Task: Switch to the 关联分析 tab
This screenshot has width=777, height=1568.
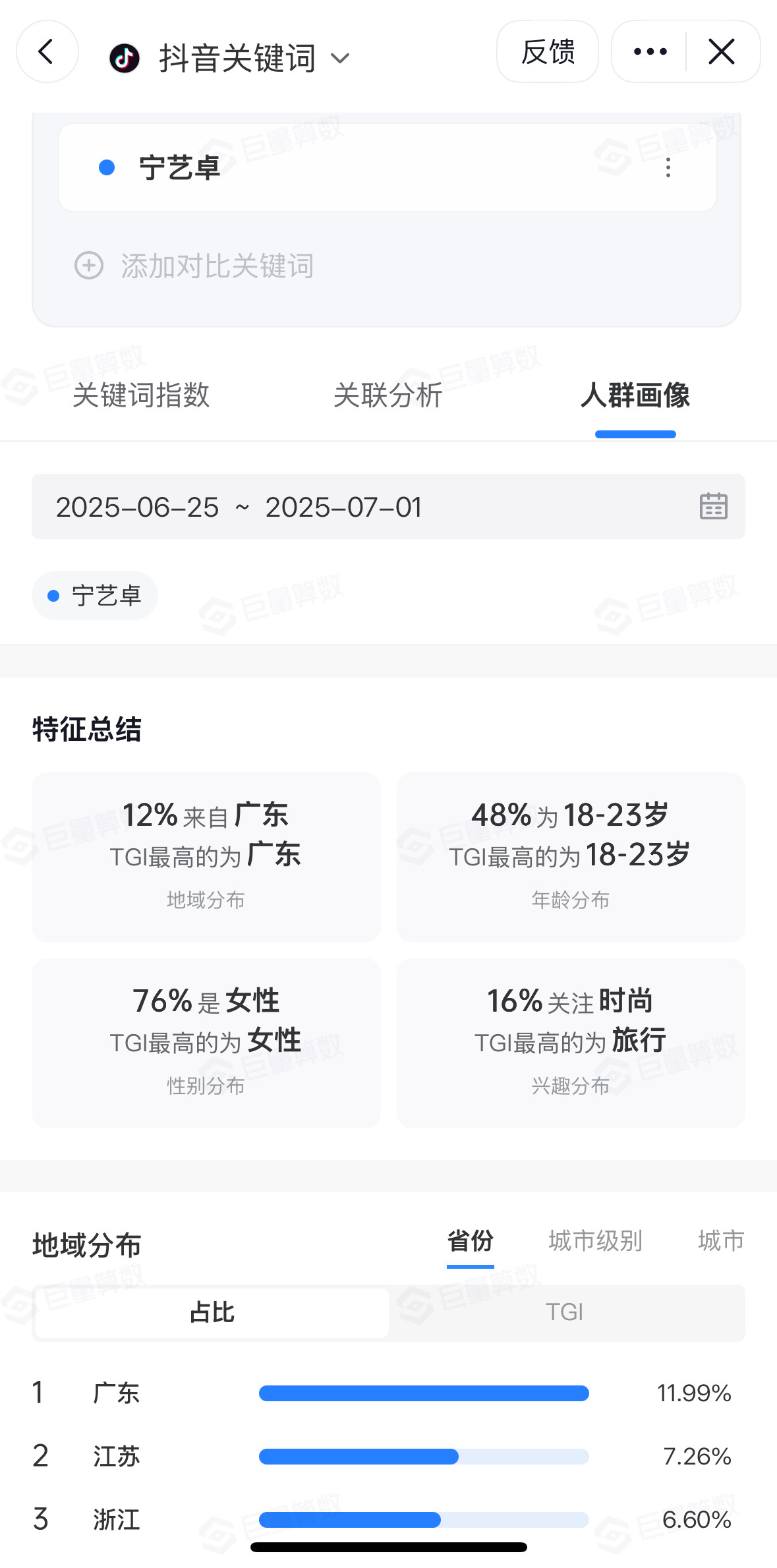Action: pyautogui.click(x=388, y=395)
